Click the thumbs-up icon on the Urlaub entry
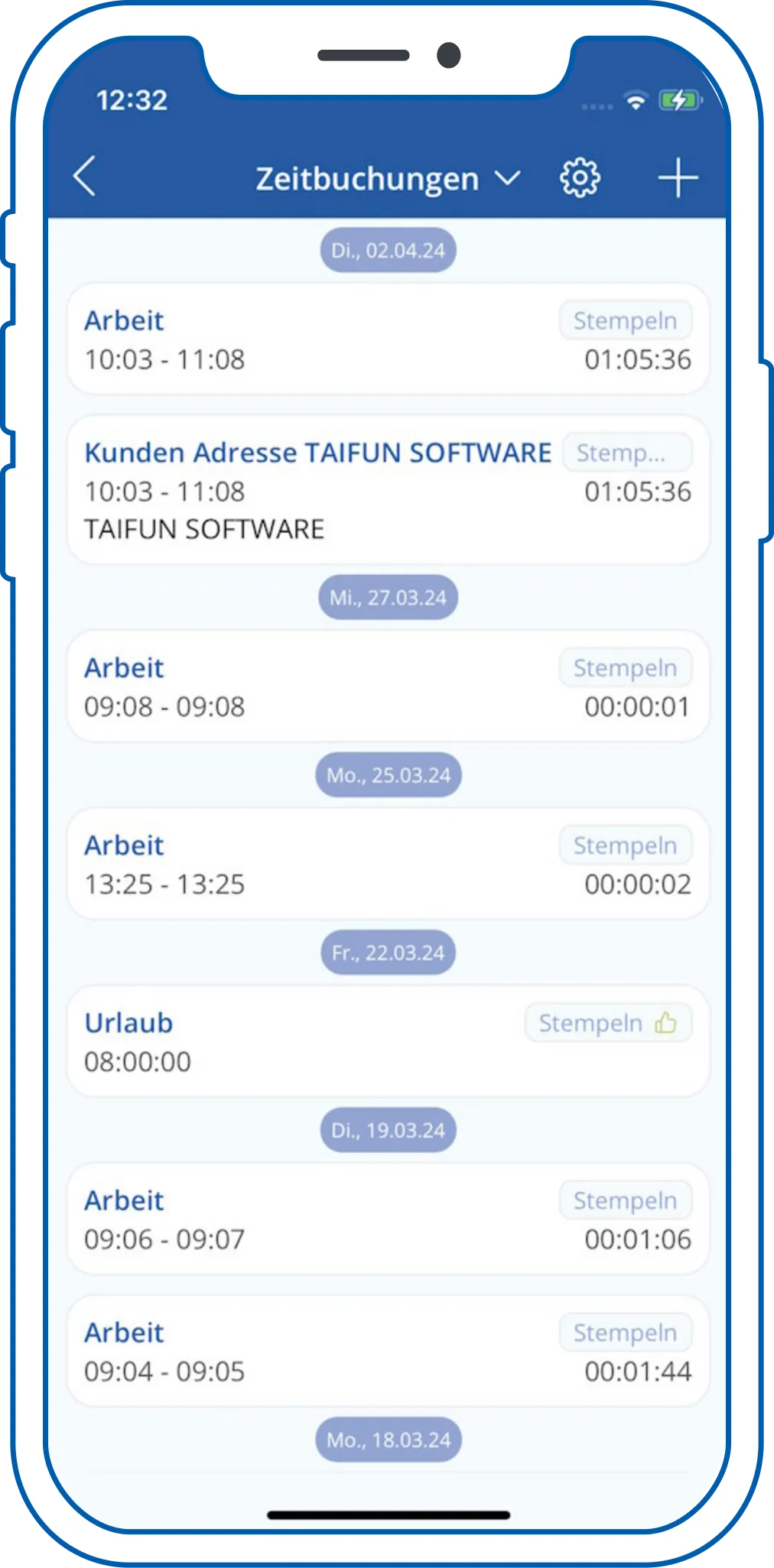Image resolution: width=774 pixels, height=1568 pixels. 664,1022
